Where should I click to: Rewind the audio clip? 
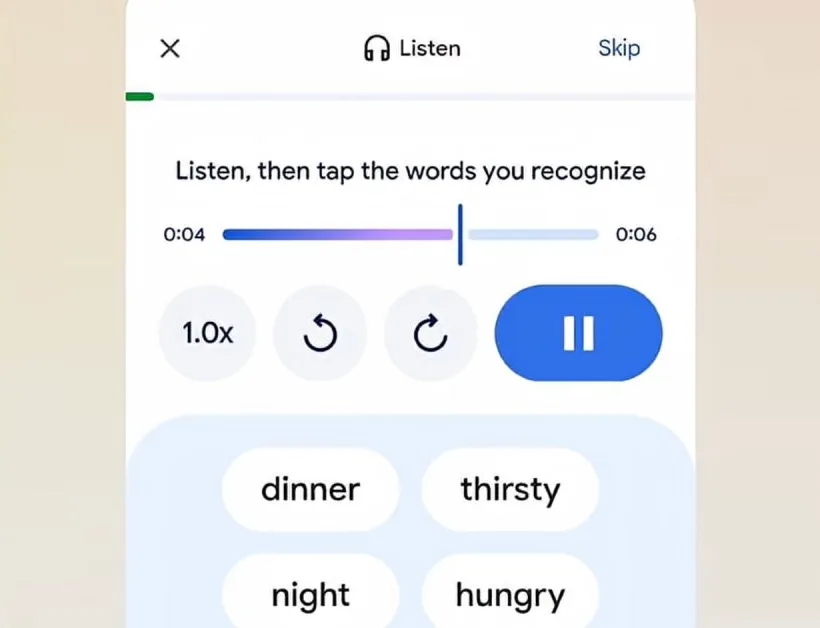point(320,333)
